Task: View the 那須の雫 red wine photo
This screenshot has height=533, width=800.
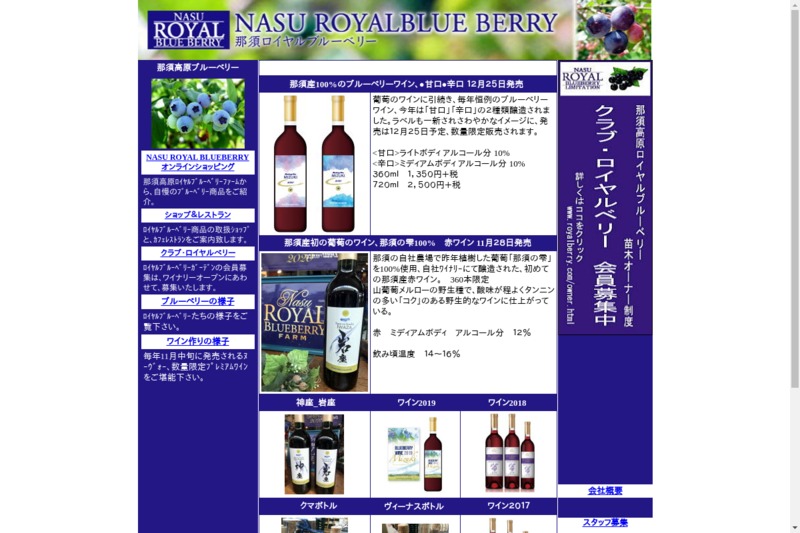Action: tap(314, 321)
